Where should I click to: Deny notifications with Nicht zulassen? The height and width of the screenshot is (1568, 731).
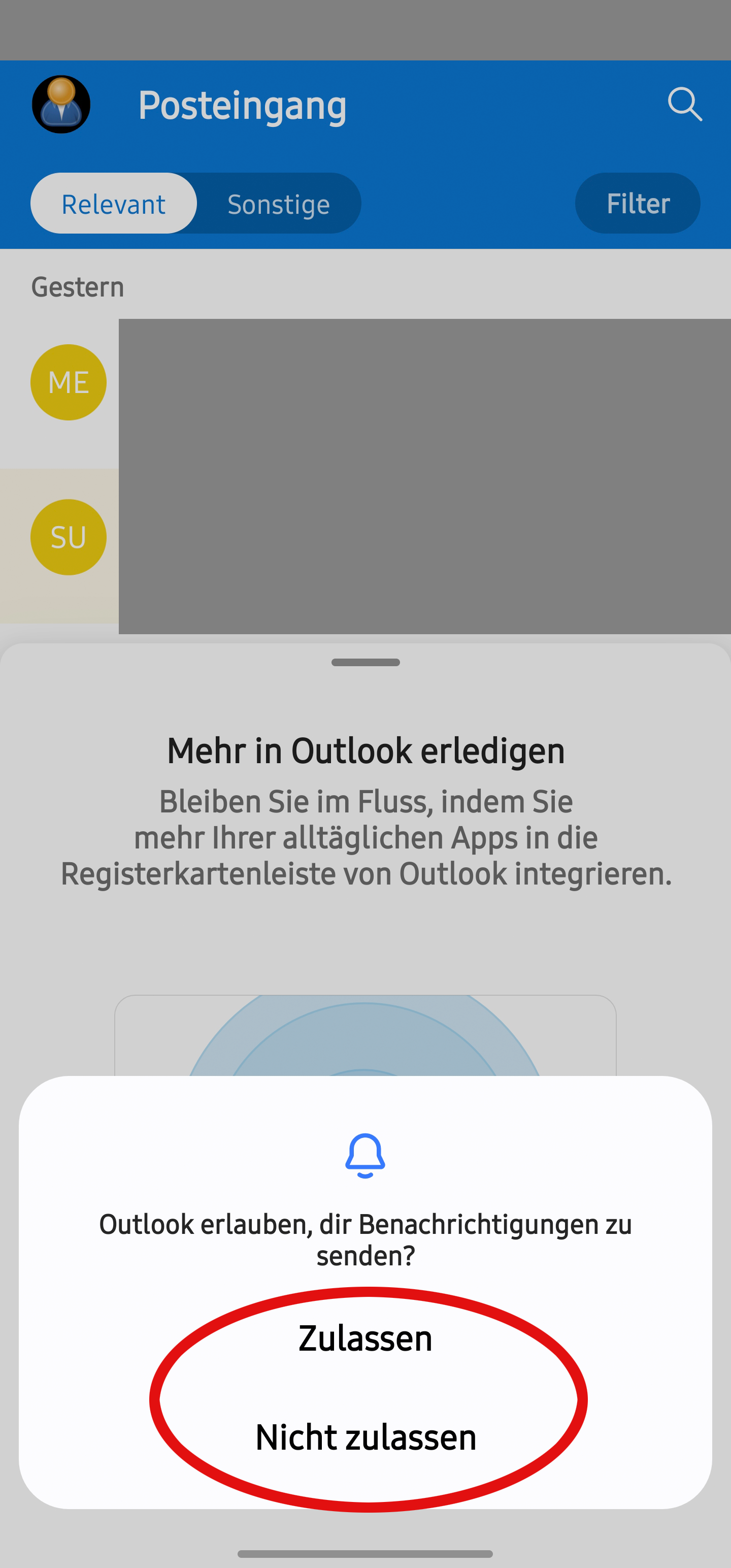[x=365, y=1438]
